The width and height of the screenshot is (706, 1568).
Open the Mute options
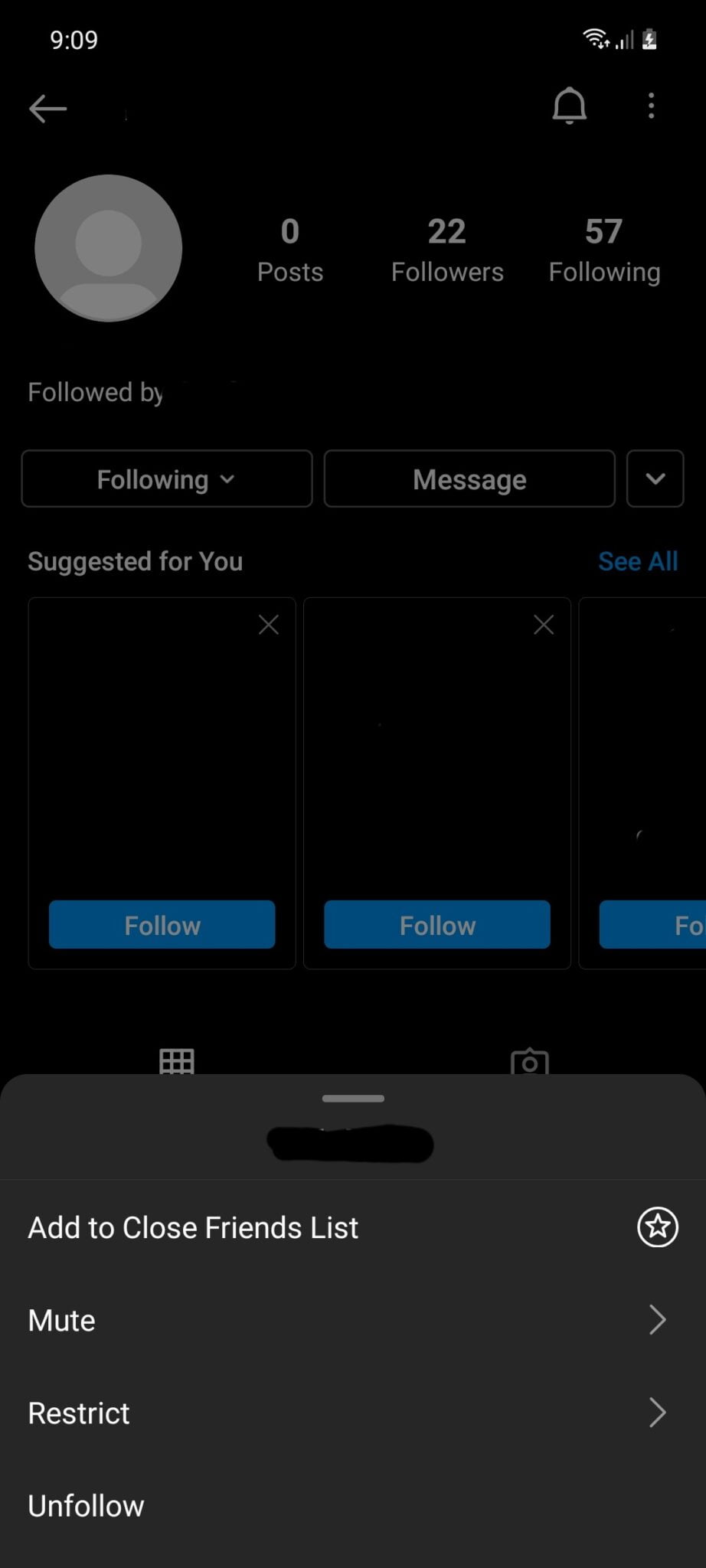tap(353, 1320)
